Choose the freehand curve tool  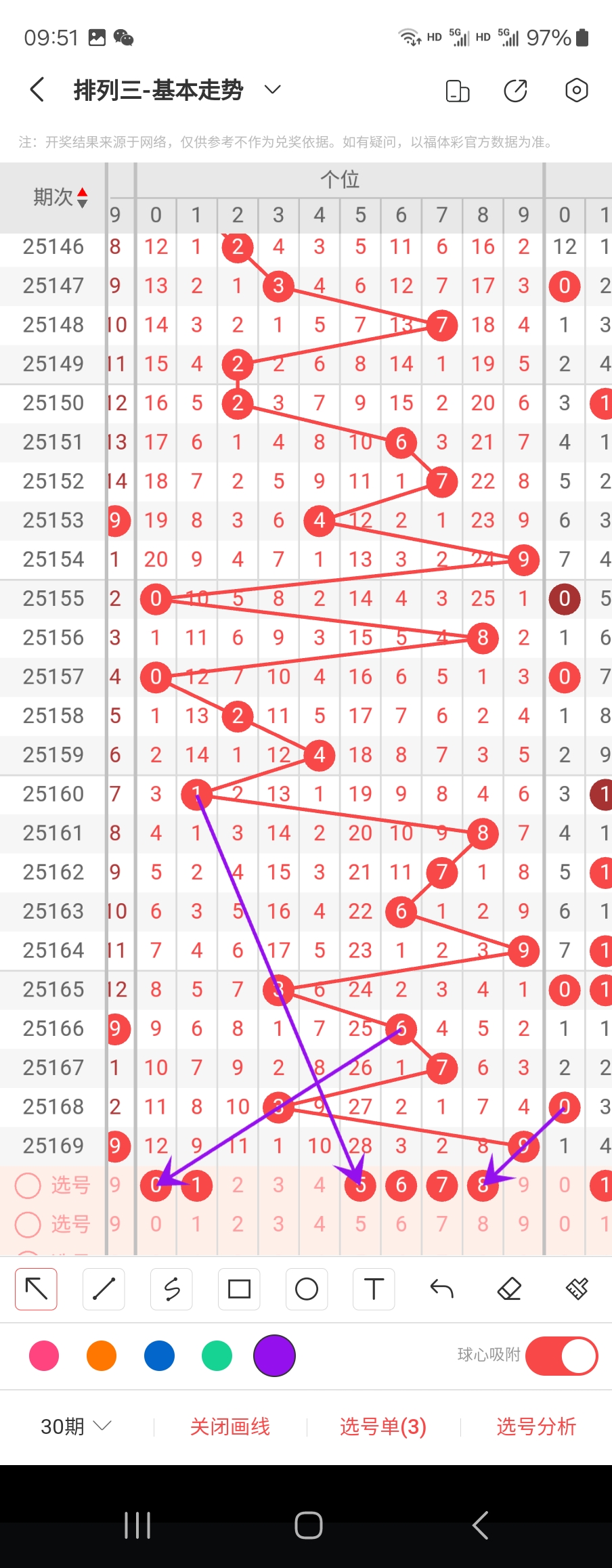171,1289
